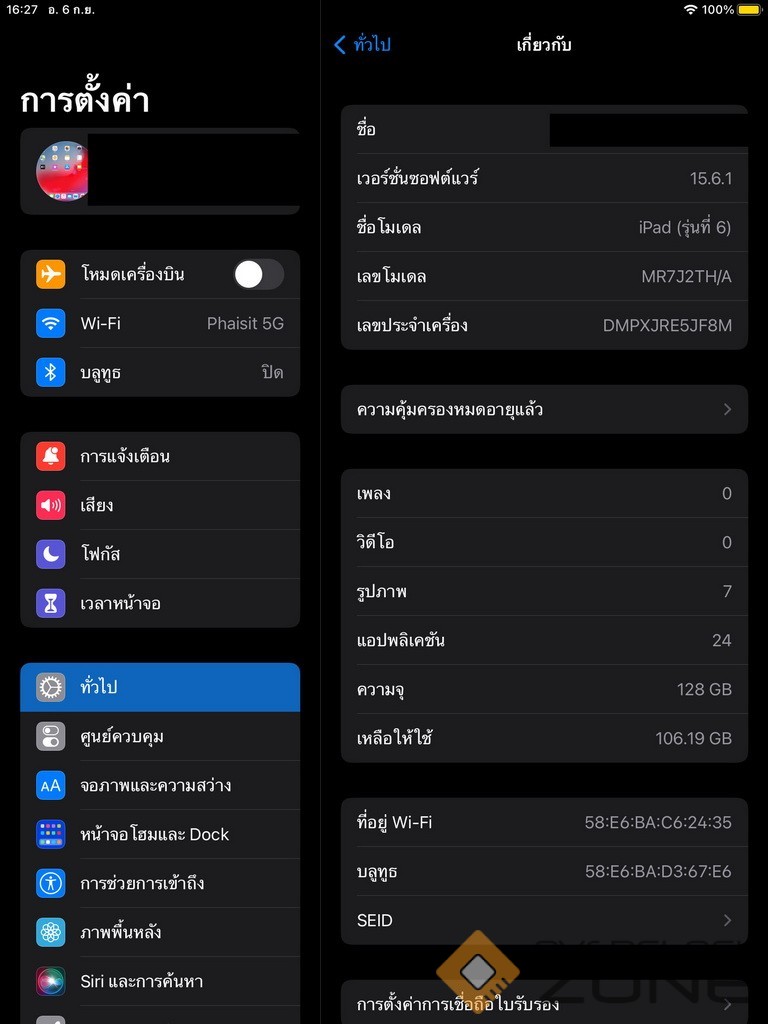The height and width of the screenshot is (1024, 768).
Task: Open โฟกัส settings
Action: click(160, 554)
